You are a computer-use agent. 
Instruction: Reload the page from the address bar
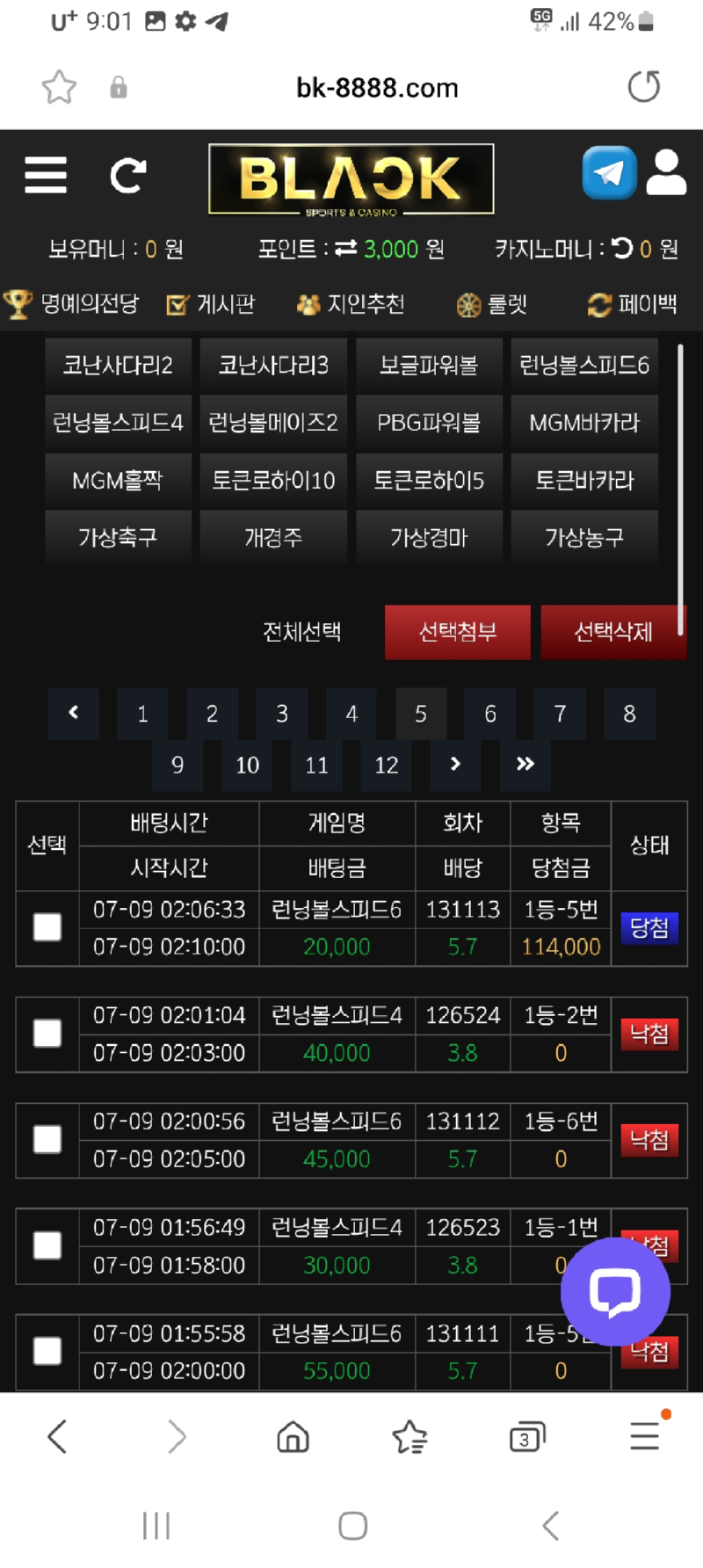(643, 87)
